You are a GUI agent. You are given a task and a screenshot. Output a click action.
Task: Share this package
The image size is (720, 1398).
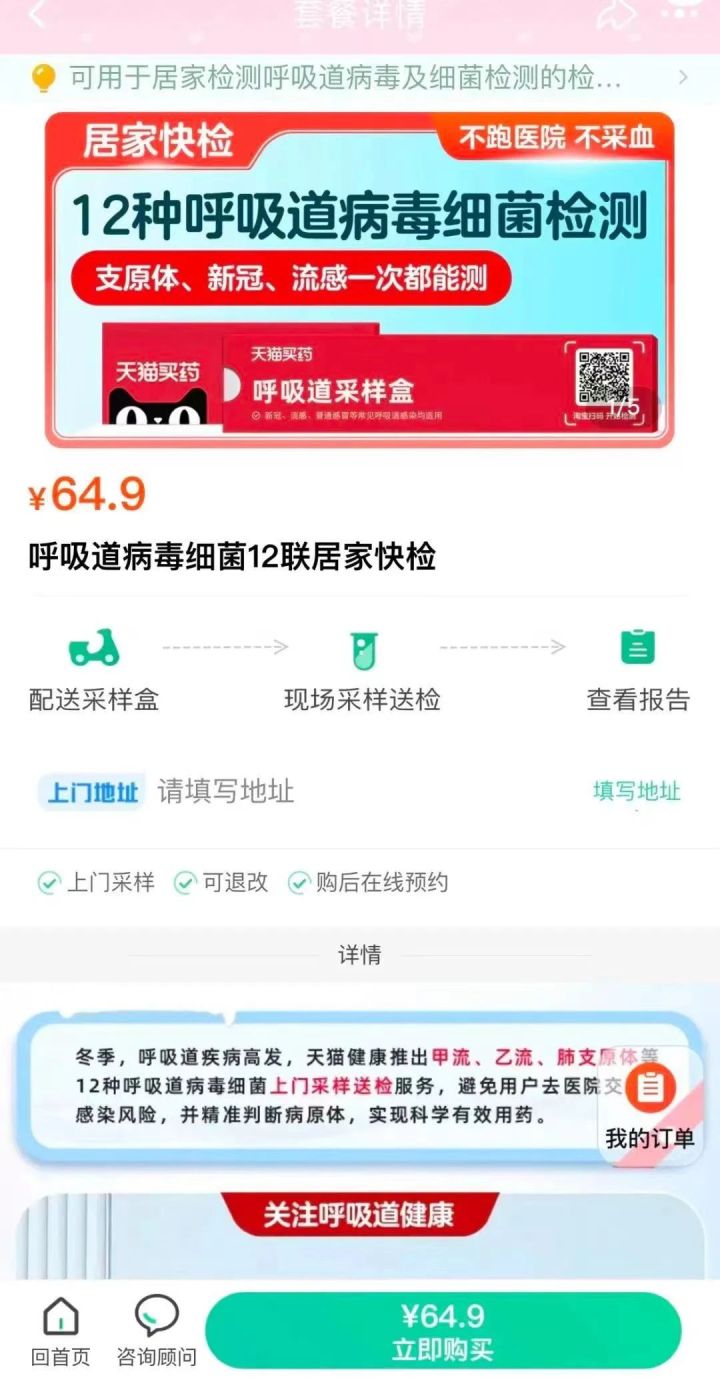pos(617,14)
